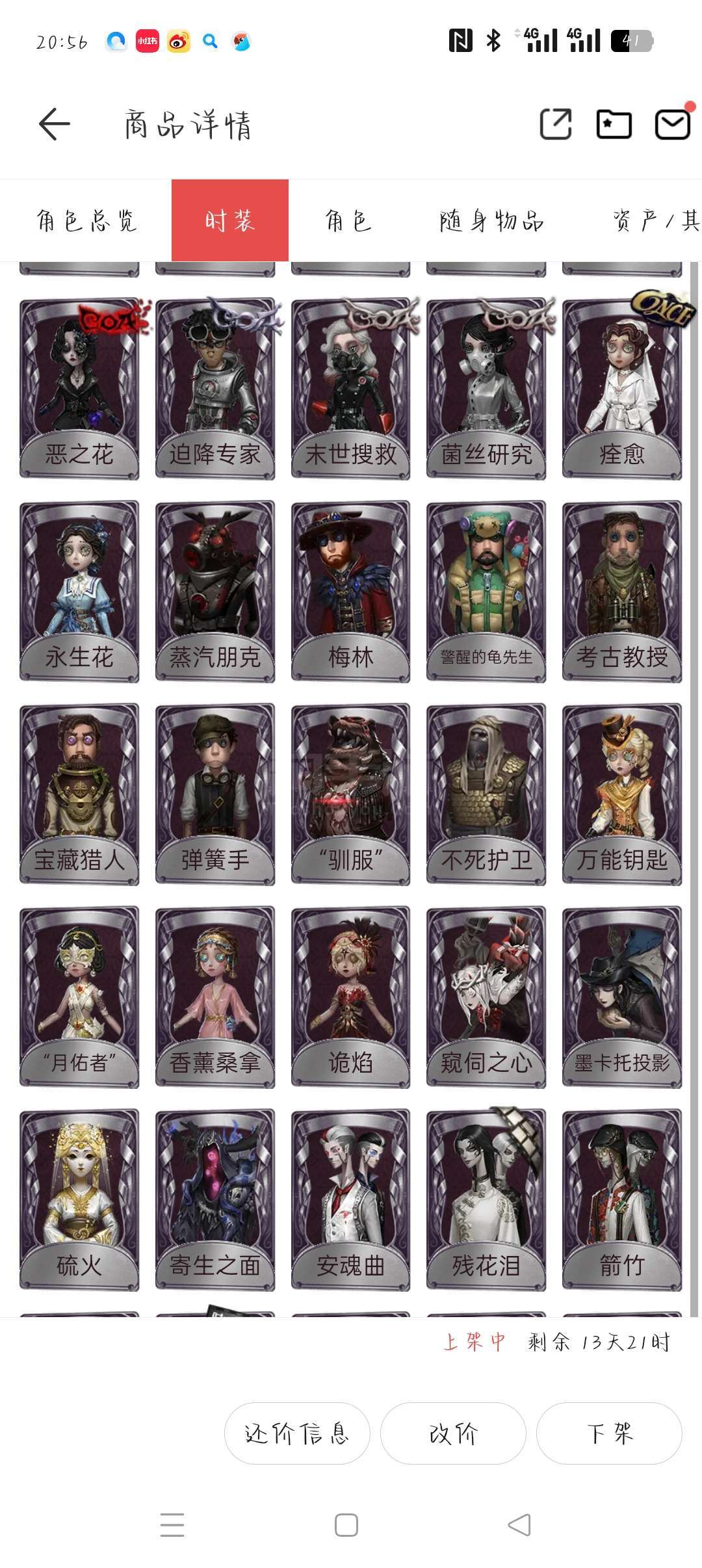
Task: Go back with the top-left arrow
Action: [55, 124]
